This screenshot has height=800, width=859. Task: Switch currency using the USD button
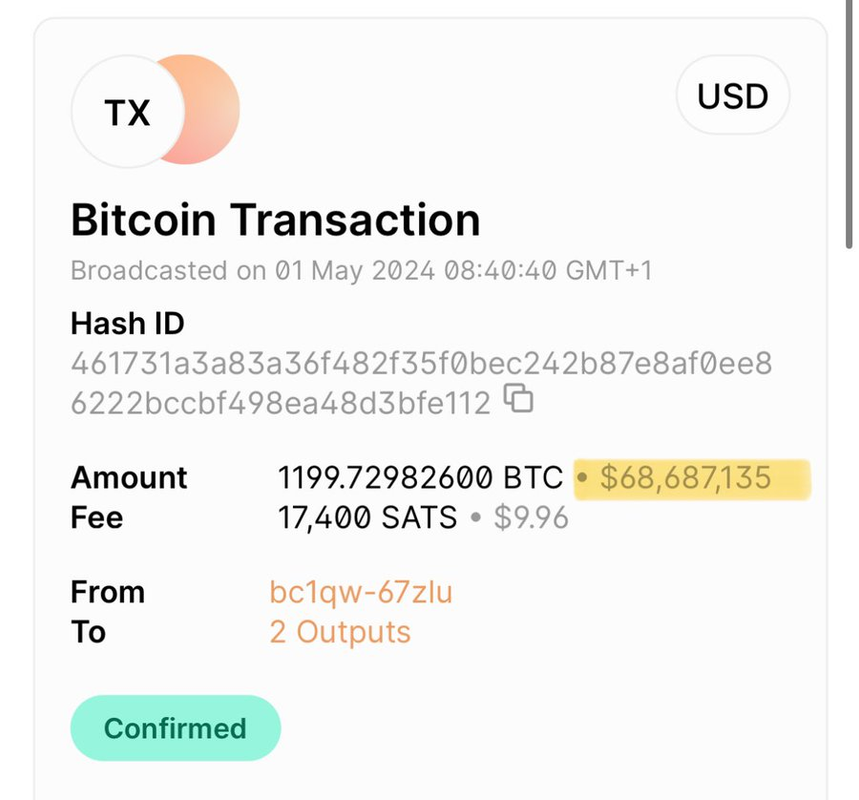point(733,97)
